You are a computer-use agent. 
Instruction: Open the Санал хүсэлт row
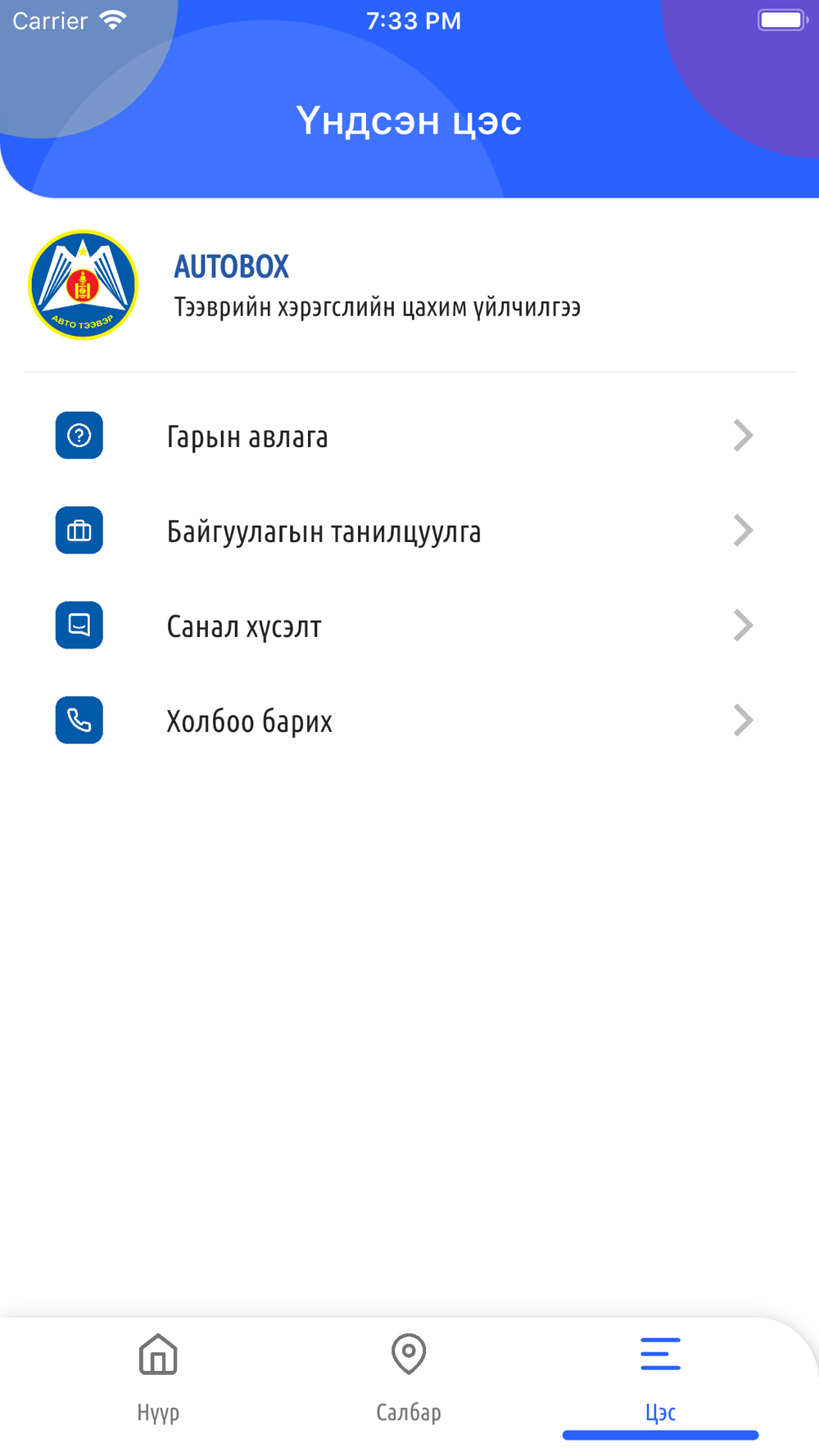pyautogui.click(x=409, y=626)
